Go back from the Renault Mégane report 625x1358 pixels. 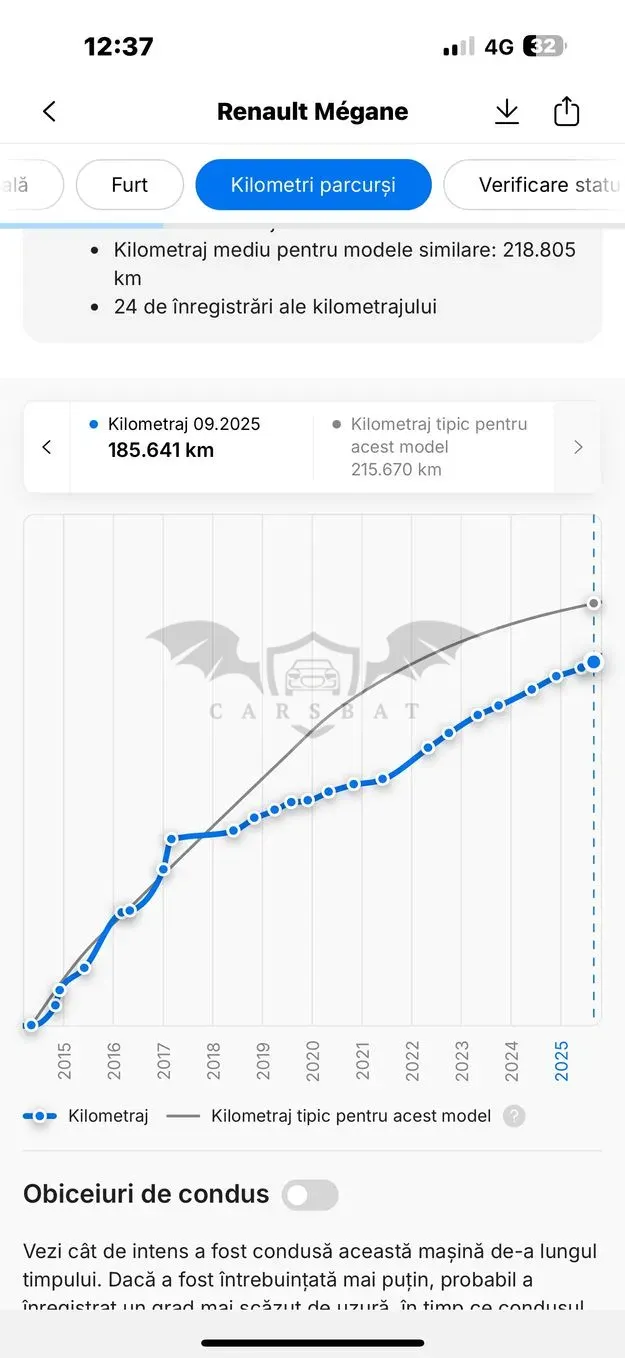(x=49, y=111)
